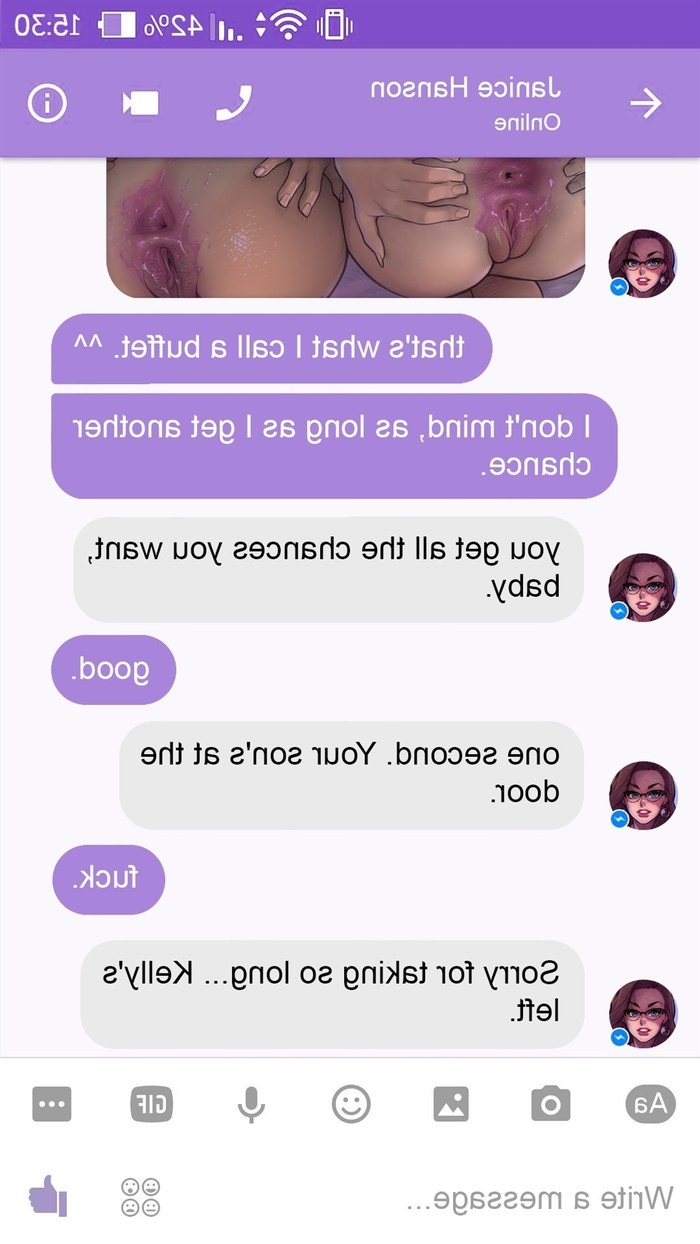Open the four-faces sticker icon
This screenshot has width=700, height=1244.
pos(141,1197)
